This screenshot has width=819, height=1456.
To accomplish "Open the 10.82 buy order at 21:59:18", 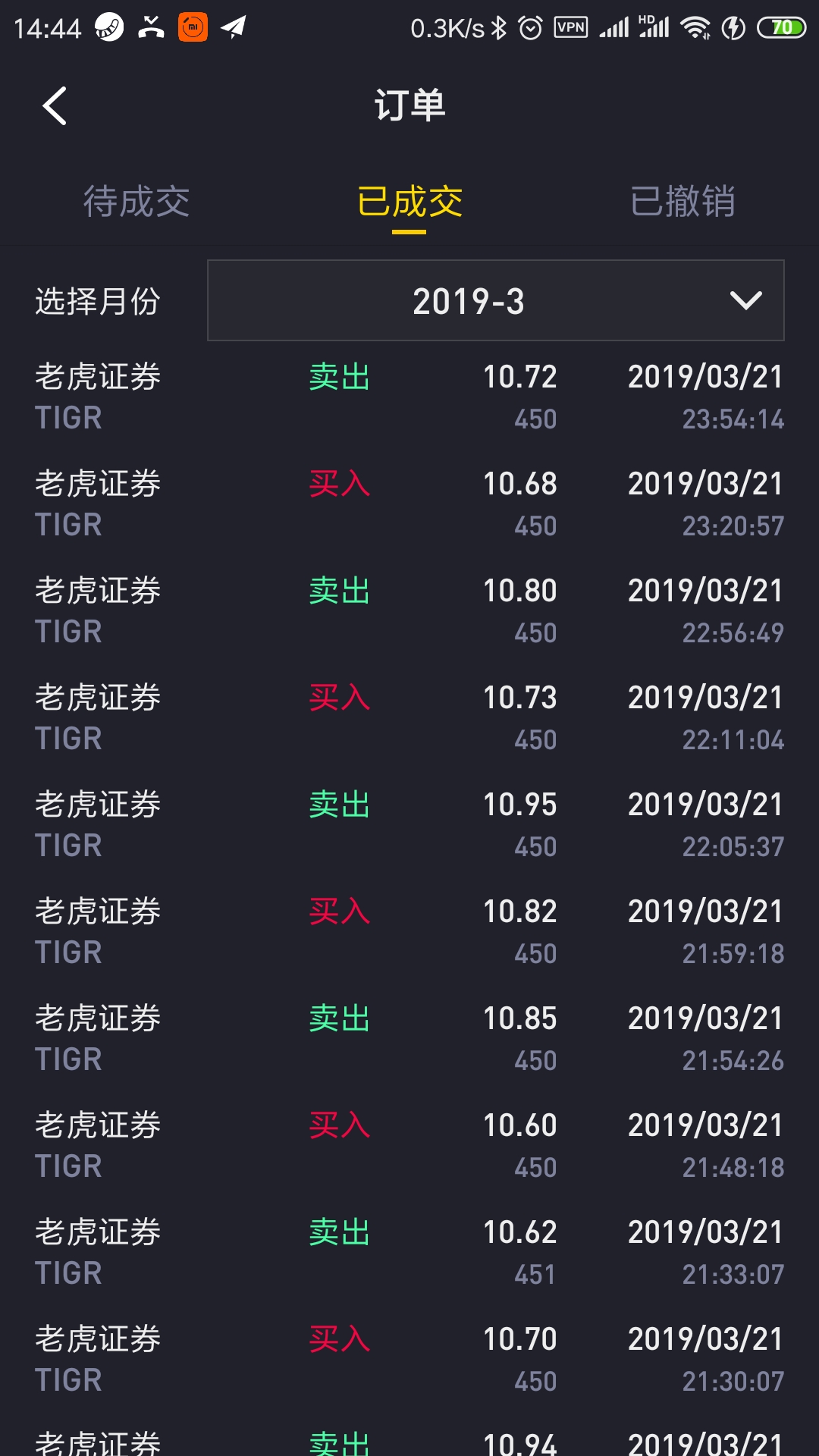I will coord(409,932).
